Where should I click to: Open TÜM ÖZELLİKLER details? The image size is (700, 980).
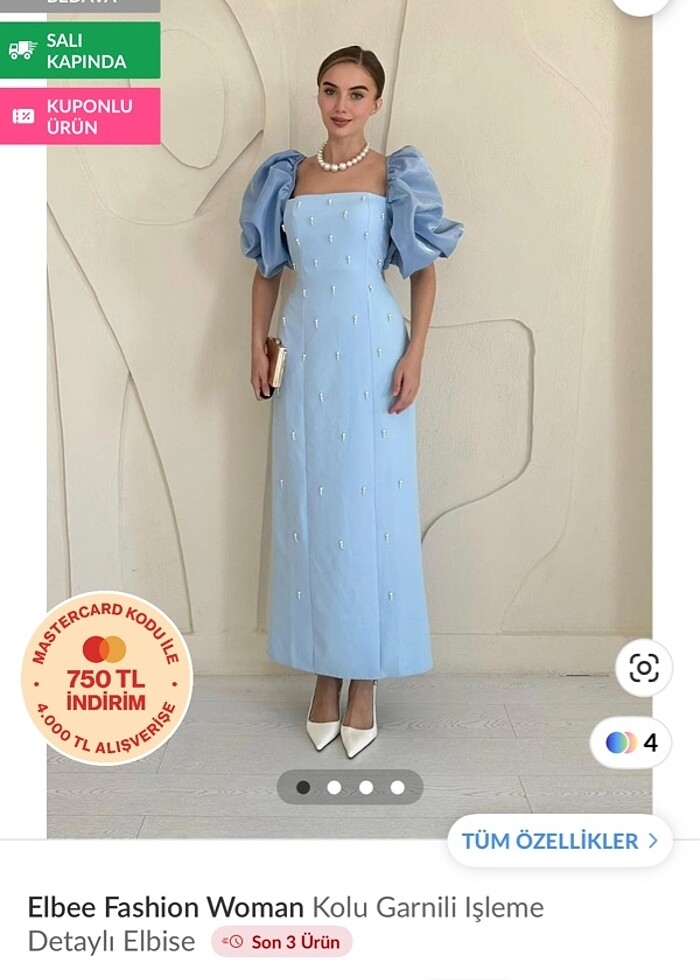coord(559,841)
